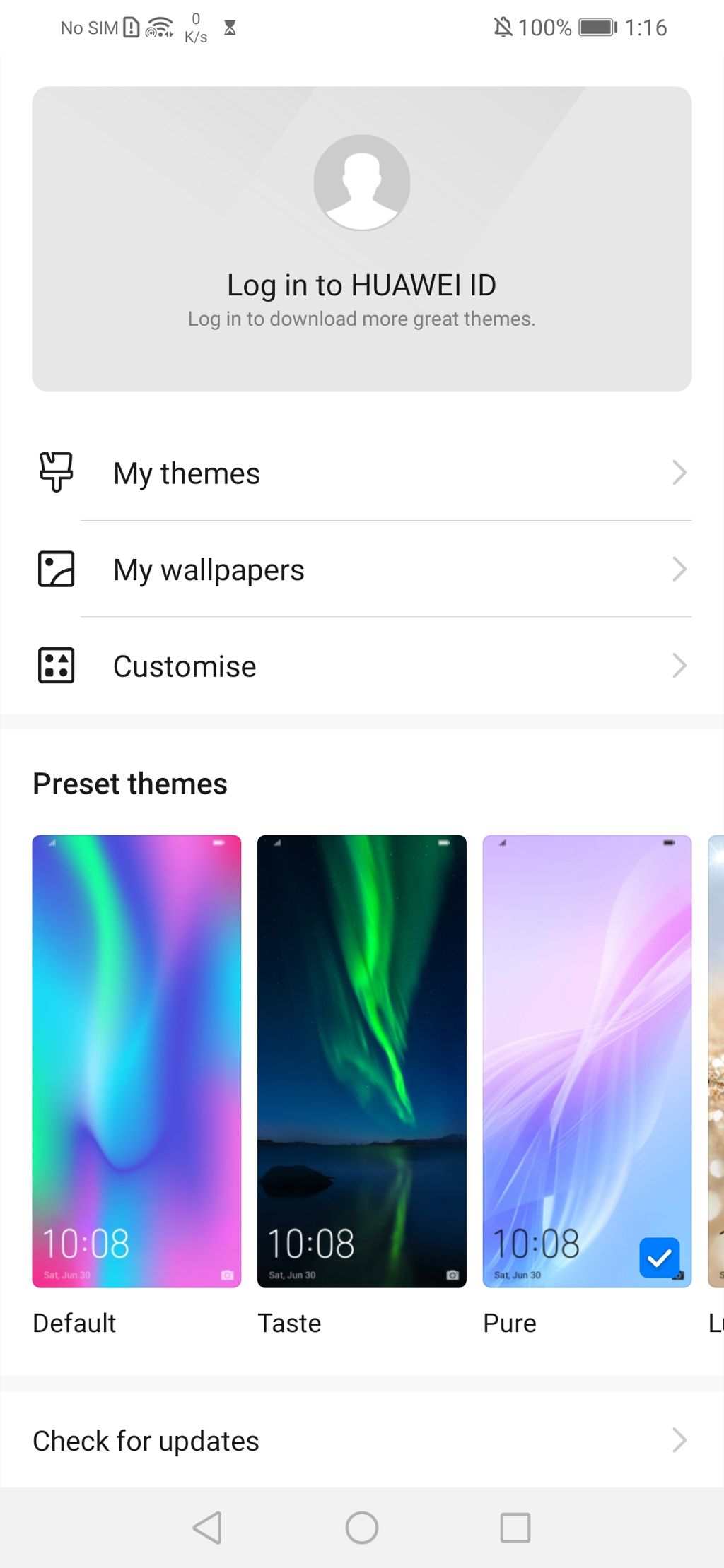The height and width of the screenshot is (1568, 724).
Task: Go back using the navigation bar
Action: [208, 1528]
